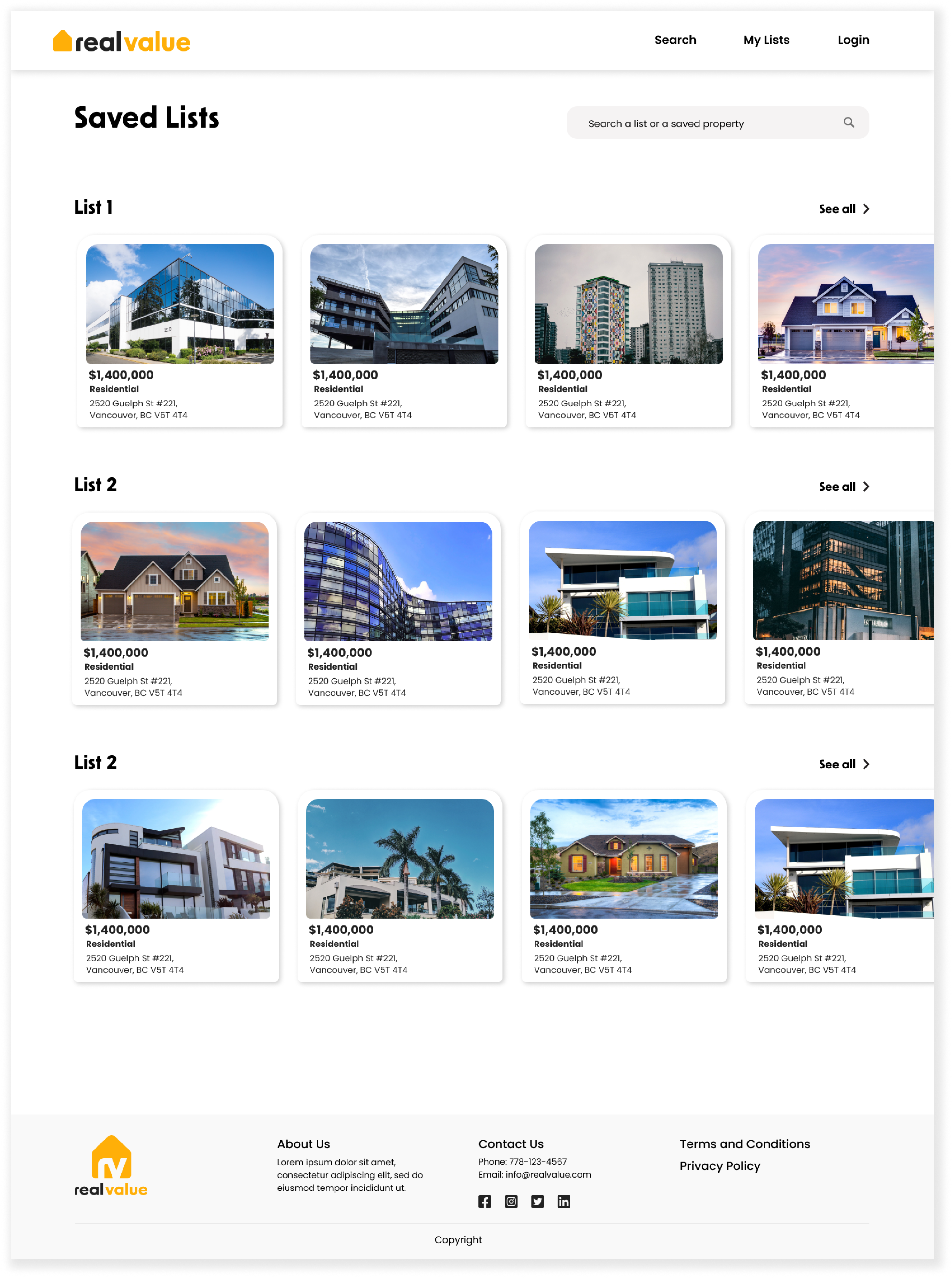Viewport: 952px width, 1278px height.
Task: Open Twitter icon in footer
Action: pyautogui.click(x=537, y=1202)
